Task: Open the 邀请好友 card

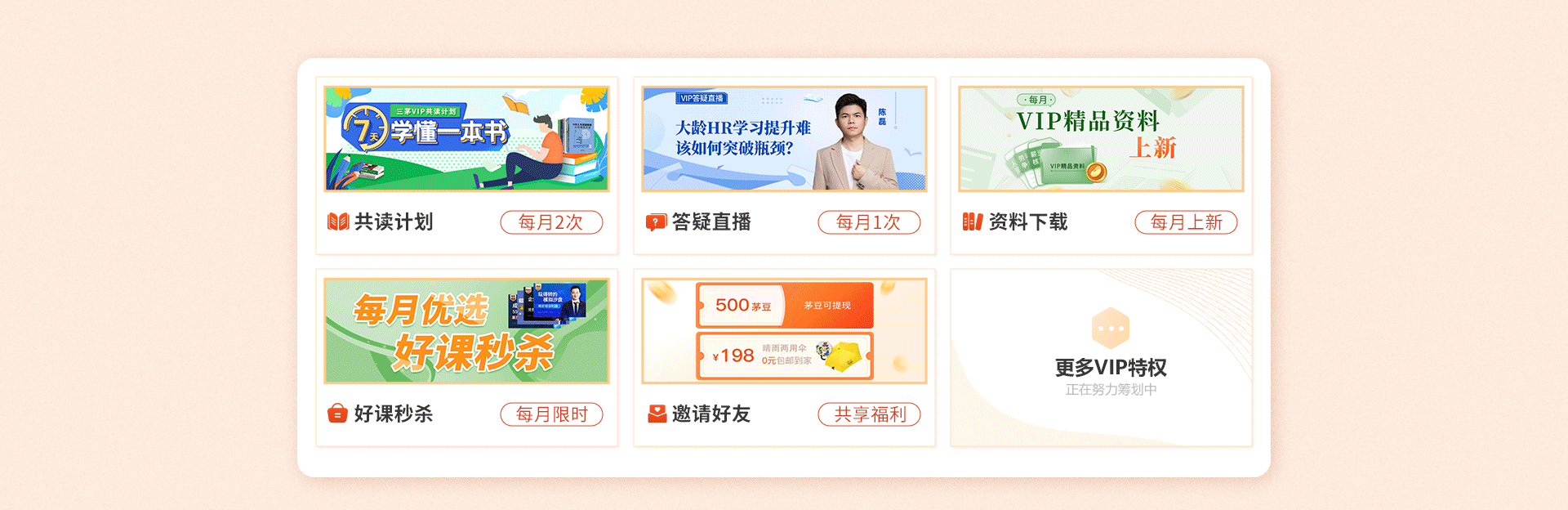Action: [784, 331]
